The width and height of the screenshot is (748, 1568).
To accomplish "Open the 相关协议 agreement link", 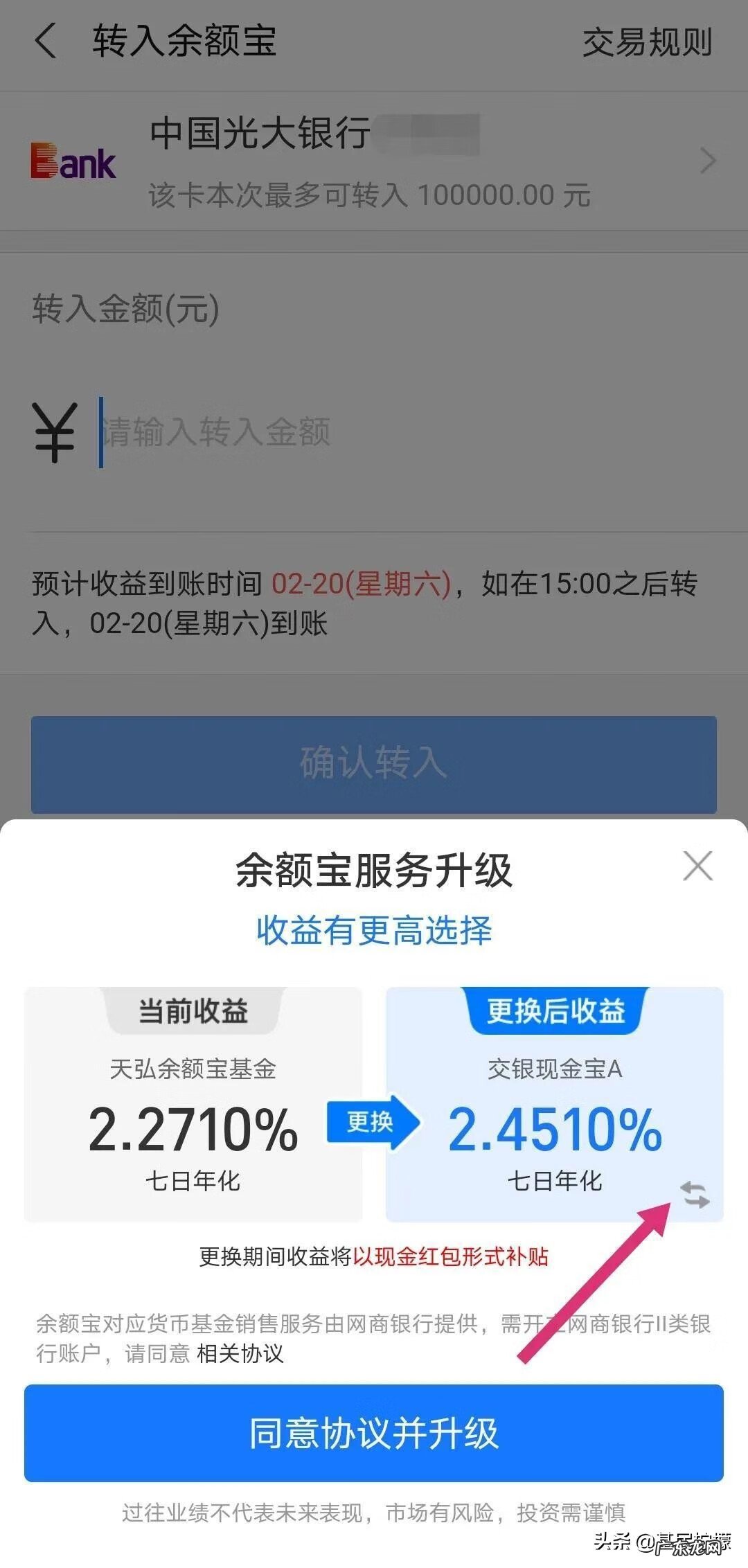I will click(239, 1354).
